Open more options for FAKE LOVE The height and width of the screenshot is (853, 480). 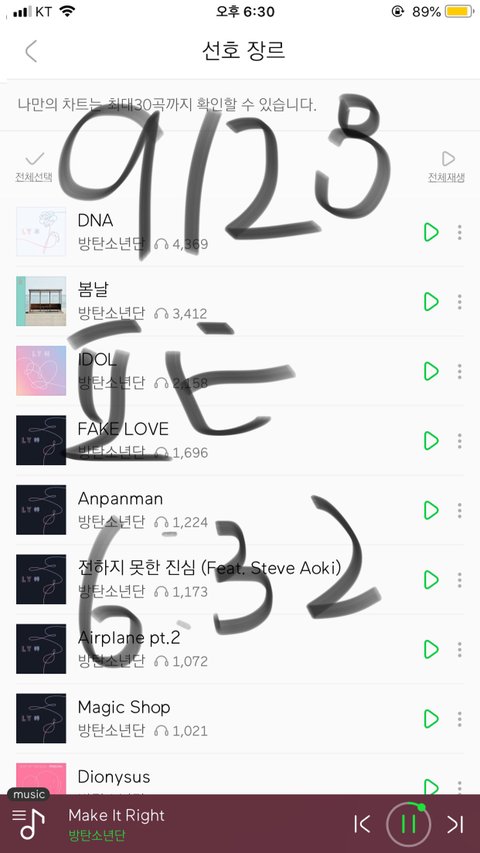[460, 441]
